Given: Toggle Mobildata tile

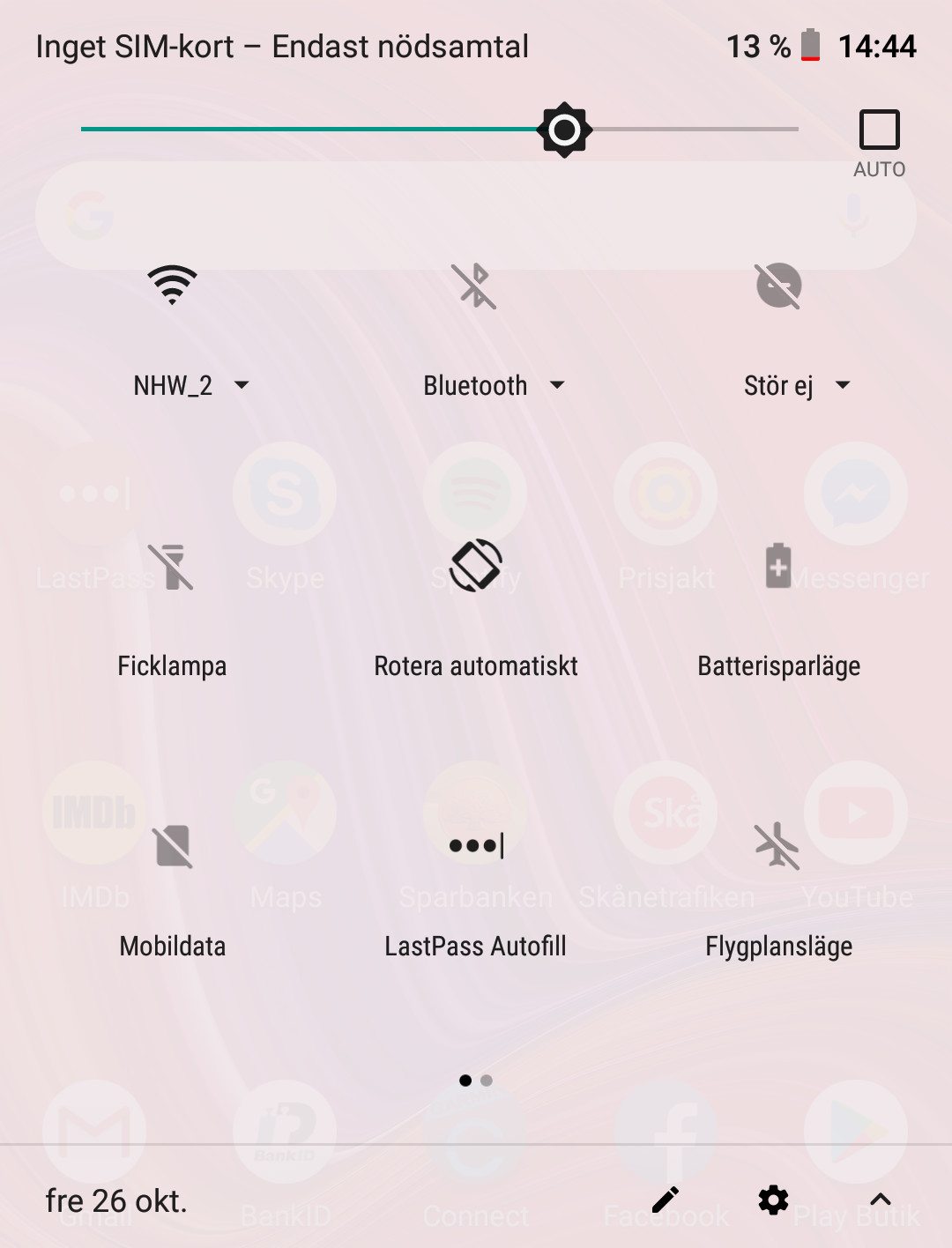Looking at the screenshot, I should [173, 846].
